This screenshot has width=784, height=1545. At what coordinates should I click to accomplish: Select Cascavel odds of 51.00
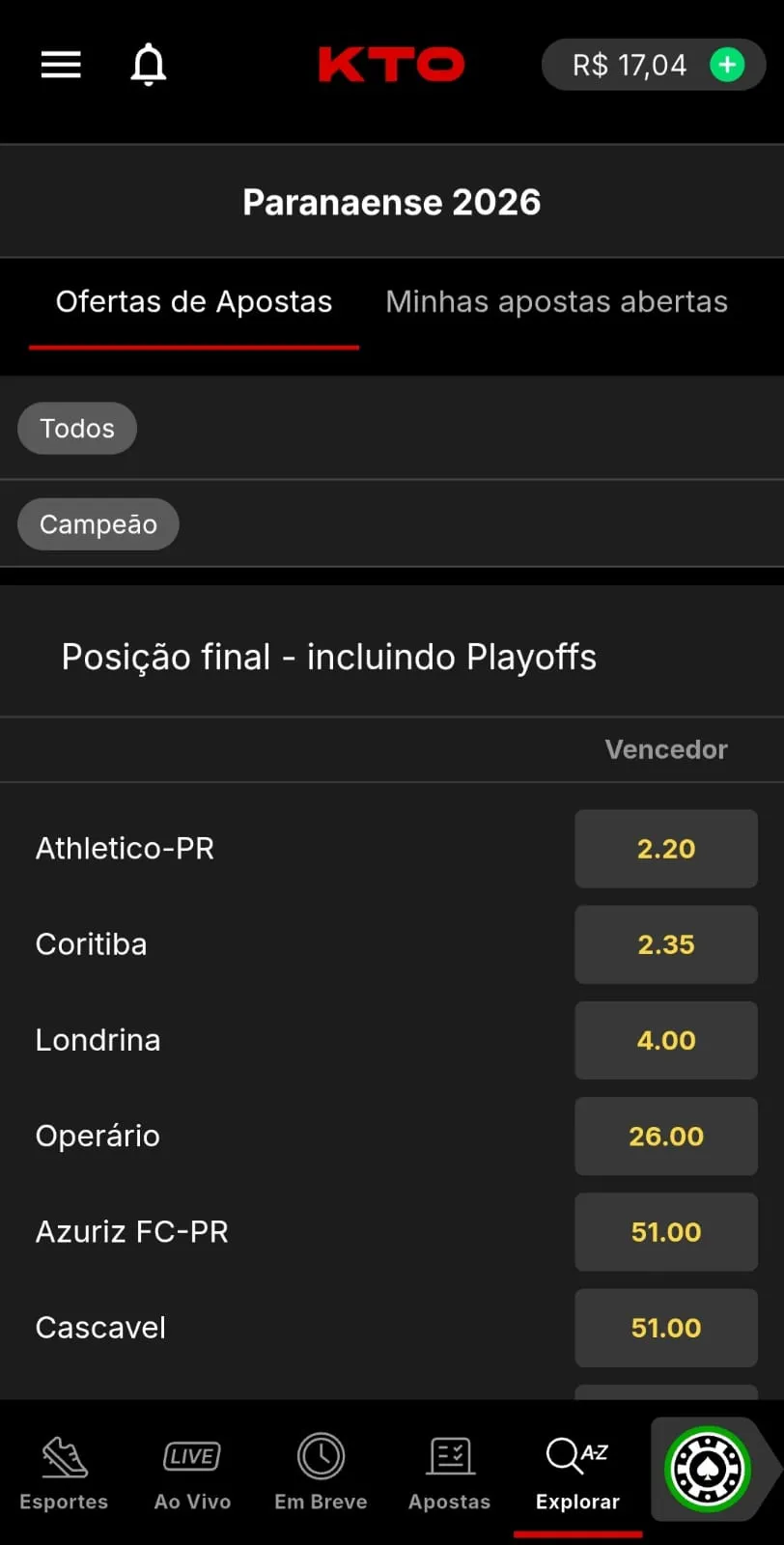coord(665,1328)
